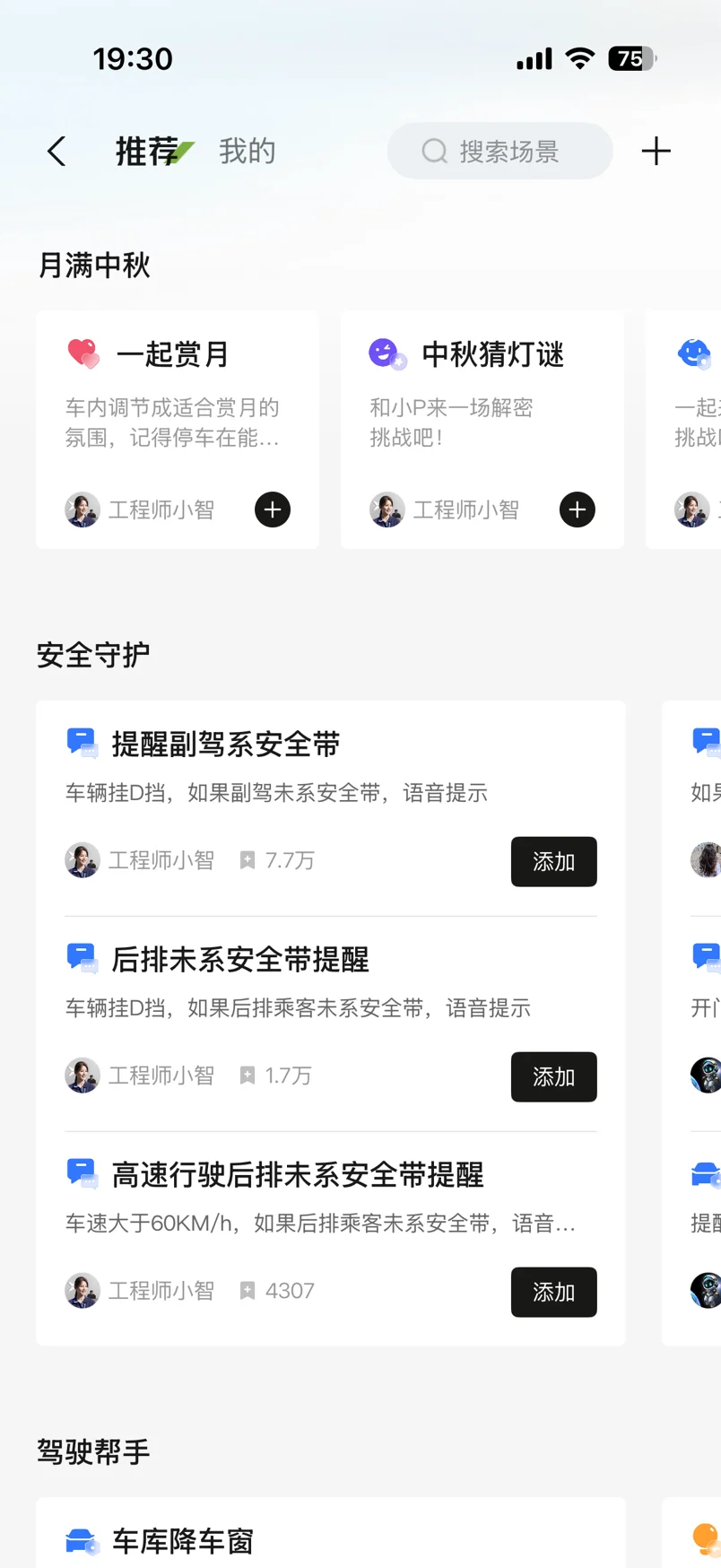
Task: Tap 添加 for 高速行驶后排未系安全带提醒
Action: pos(554,1293)
